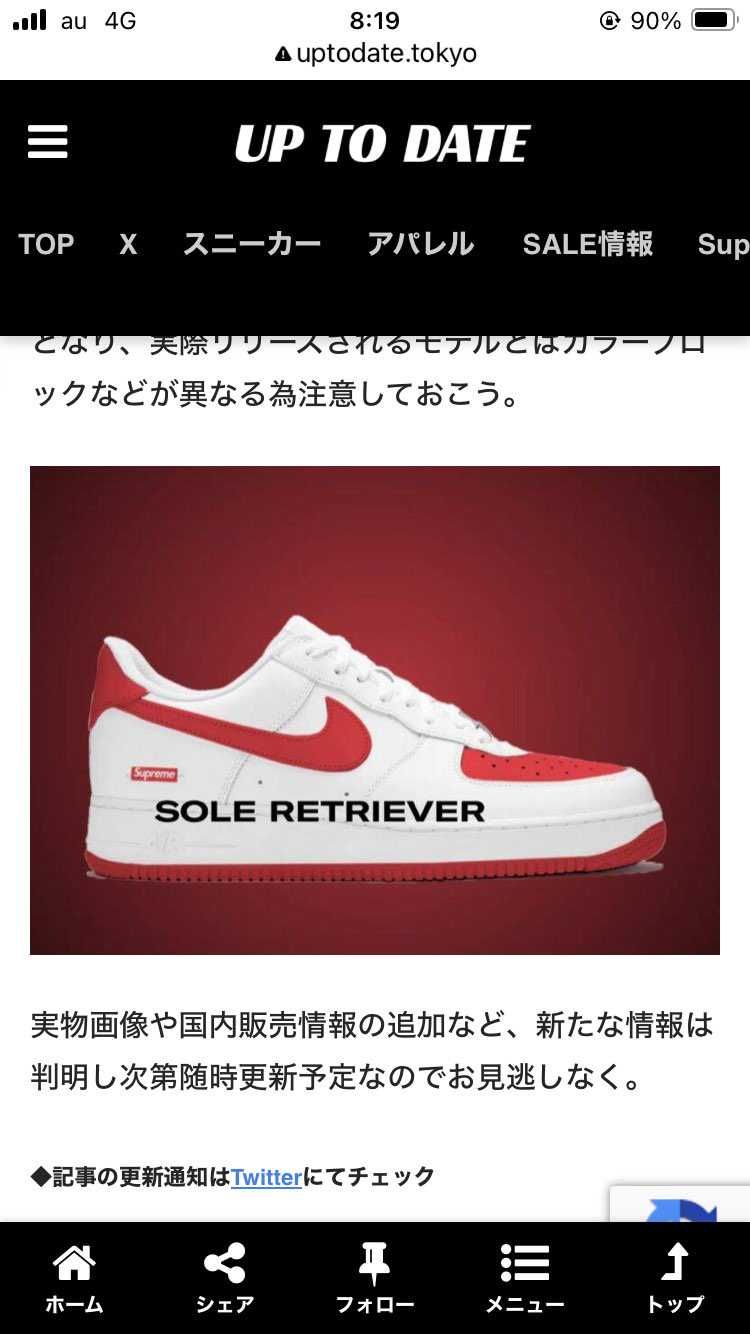Go to UP TO DATE site home

point(382,144)
